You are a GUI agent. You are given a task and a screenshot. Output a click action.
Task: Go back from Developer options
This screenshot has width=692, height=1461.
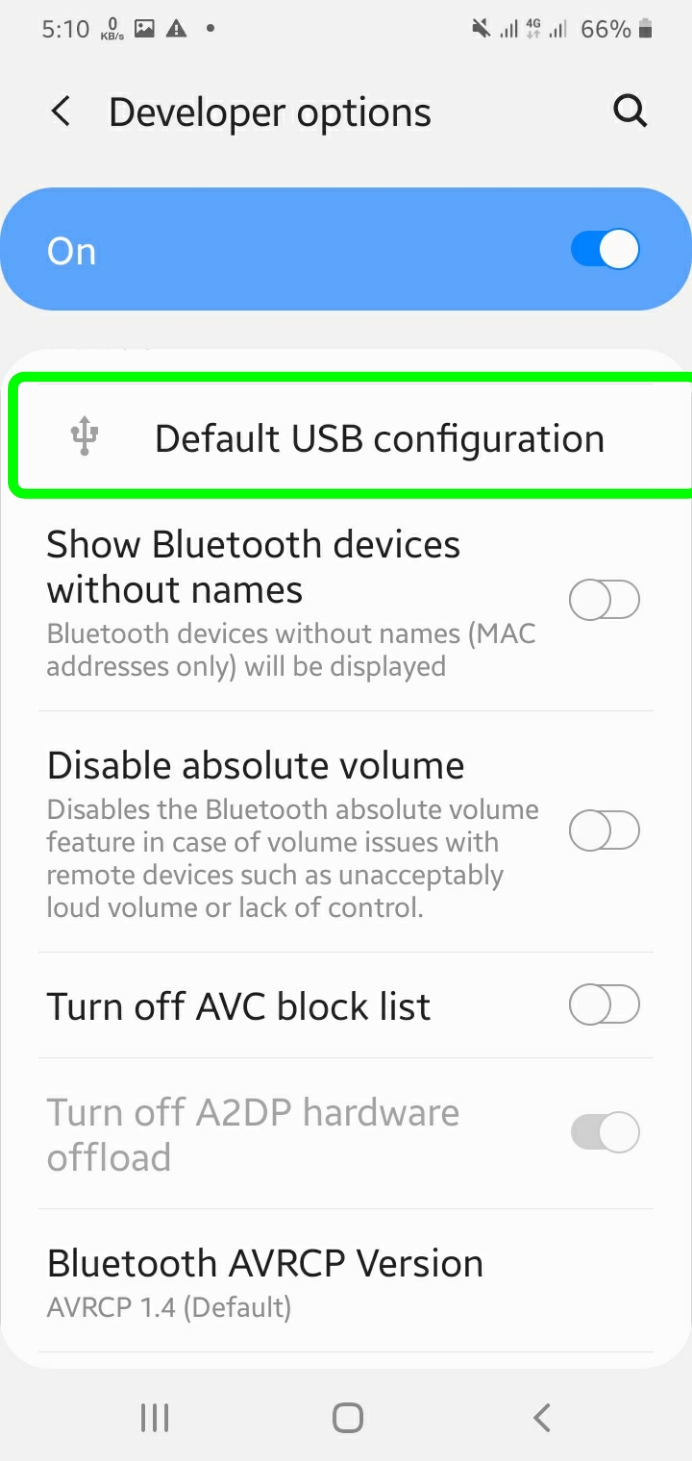pyautogui.click(x=61, y=112)
